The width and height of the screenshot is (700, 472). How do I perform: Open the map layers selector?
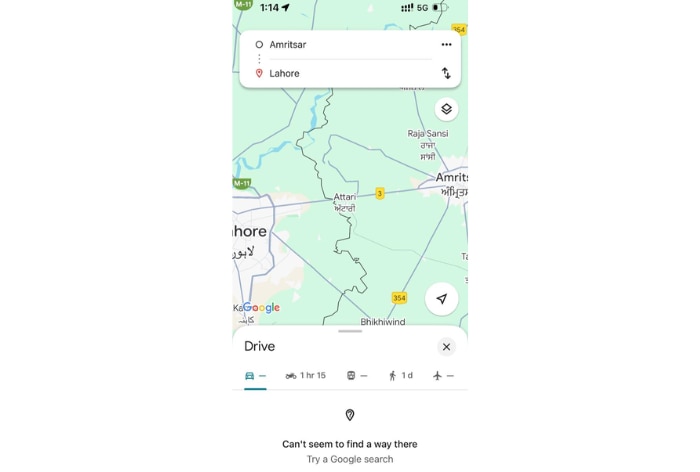pos(446,109)
